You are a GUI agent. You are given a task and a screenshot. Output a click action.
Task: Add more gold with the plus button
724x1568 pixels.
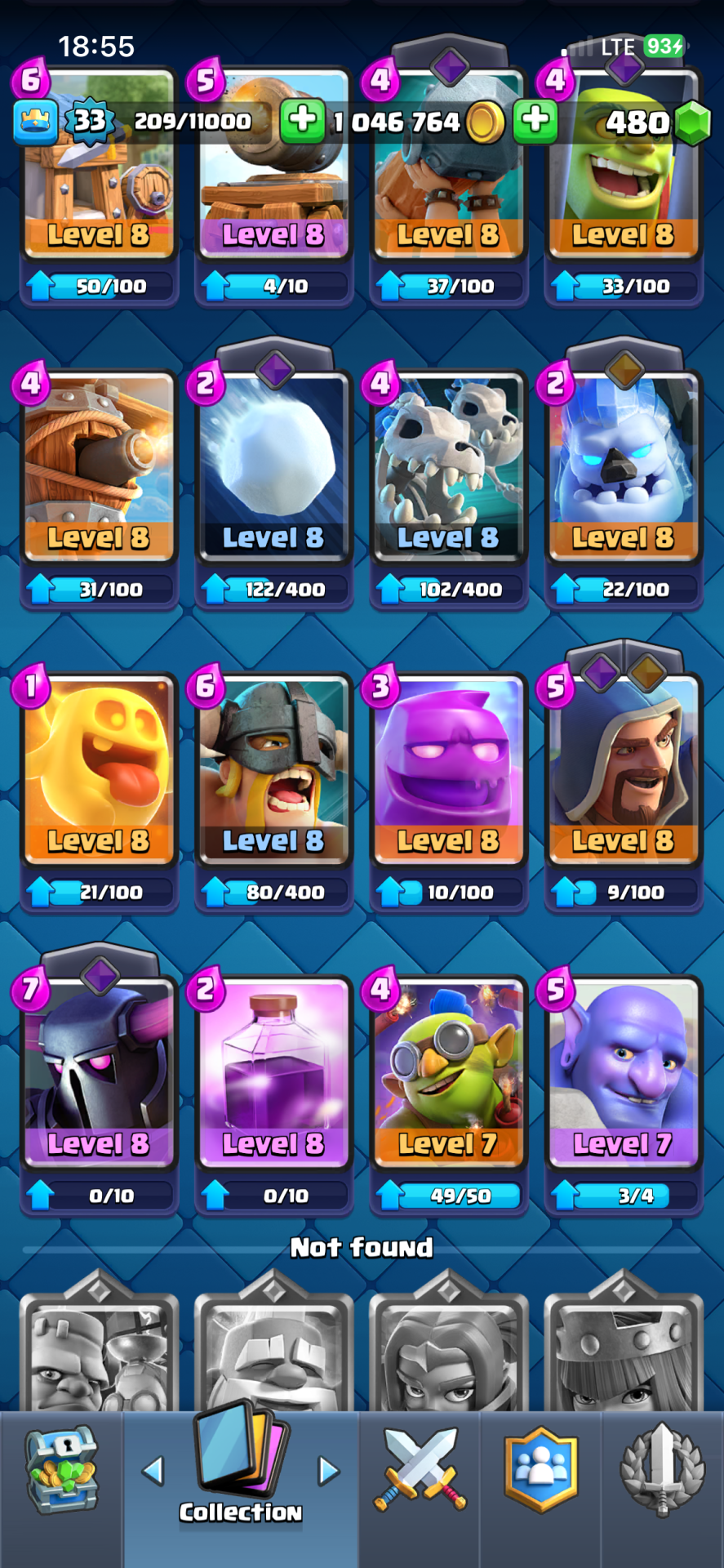coord(303,121)
